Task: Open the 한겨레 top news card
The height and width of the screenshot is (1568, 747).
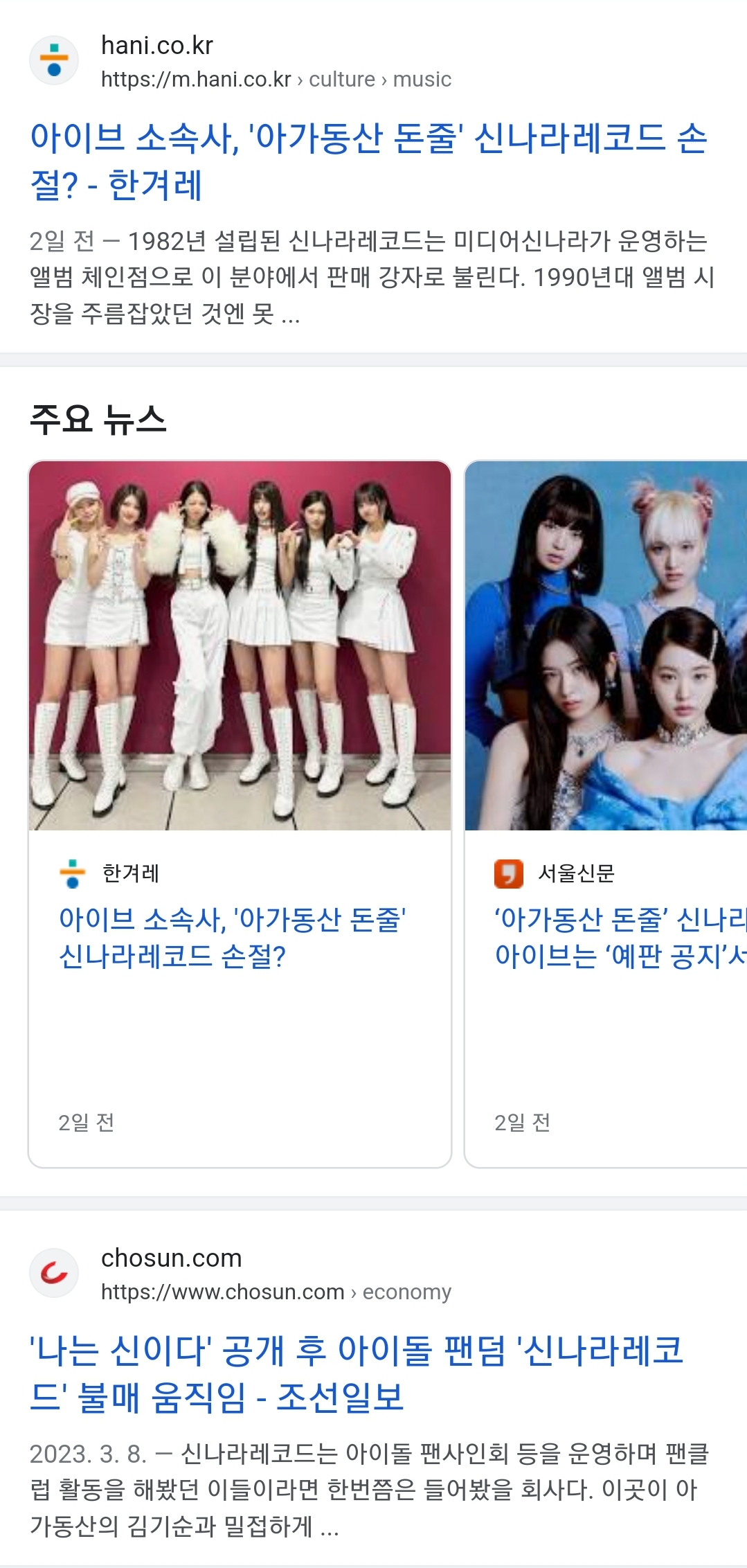Action: pos(240,814)
